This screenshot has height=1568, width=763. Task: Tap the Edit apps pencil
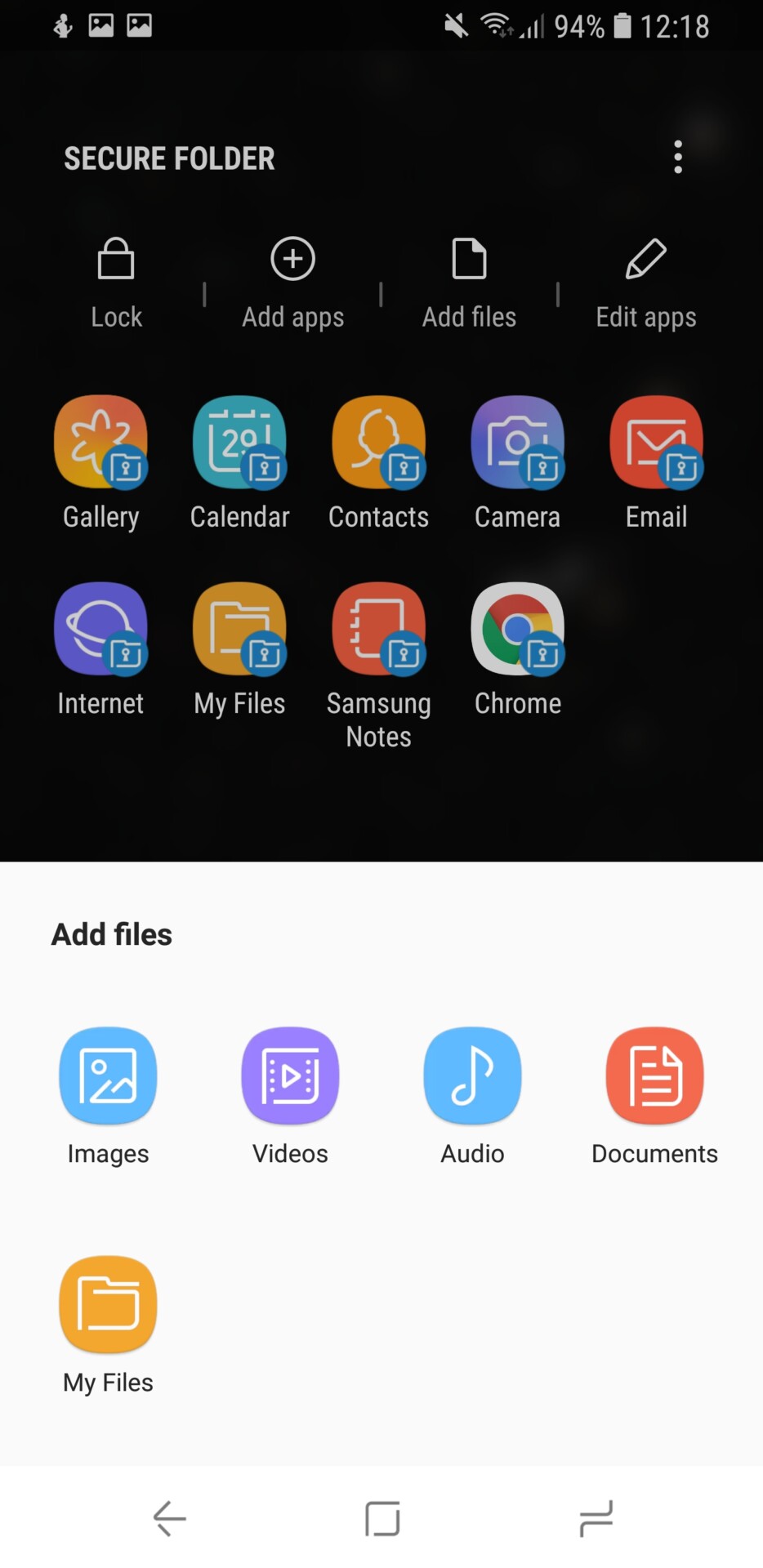tap(645, 282)
